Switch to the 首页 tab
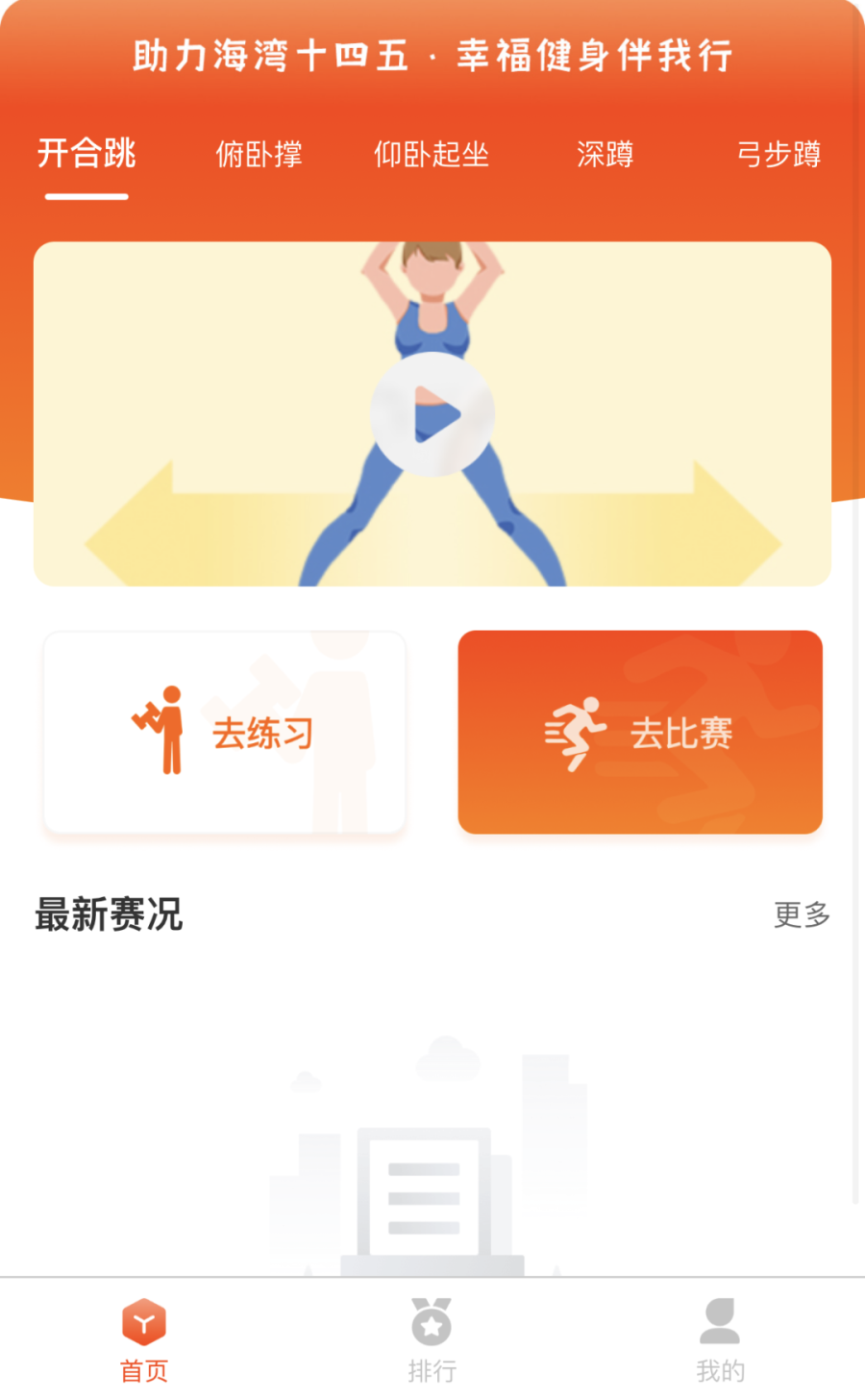The height and width of the screenshot is (1400, 865). point(144,1339)
